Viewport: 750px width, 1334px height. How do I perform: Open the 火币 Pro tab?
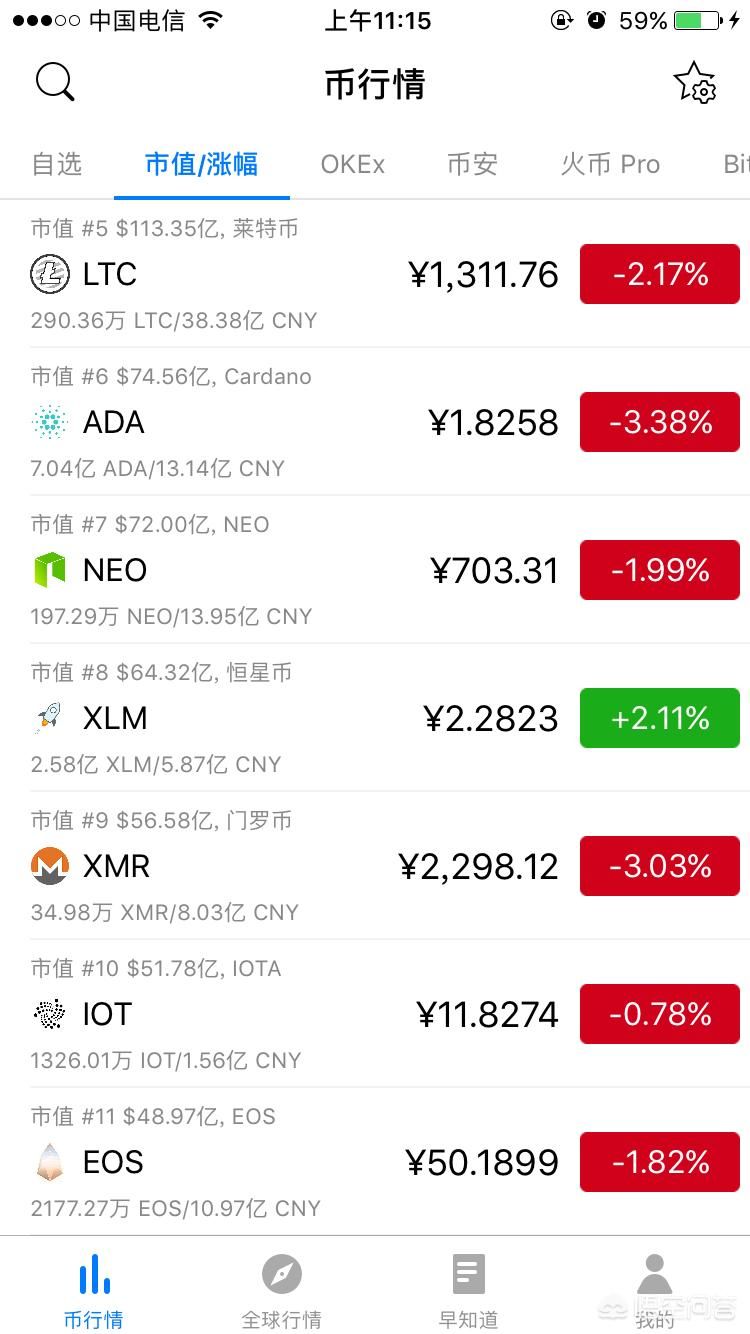point(610,164)
